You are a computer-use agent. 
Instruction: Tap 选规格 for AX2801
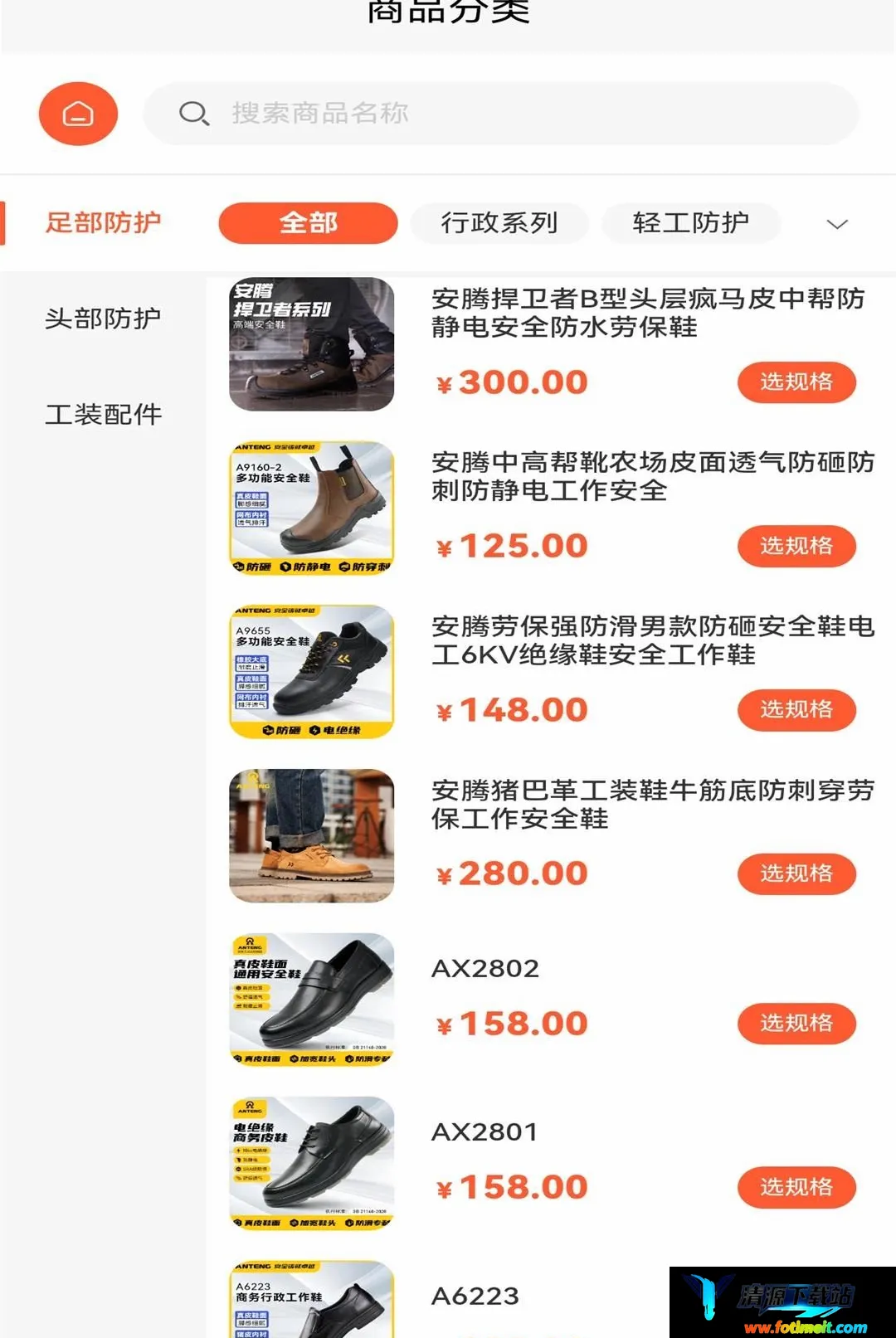coord(796,1187)
